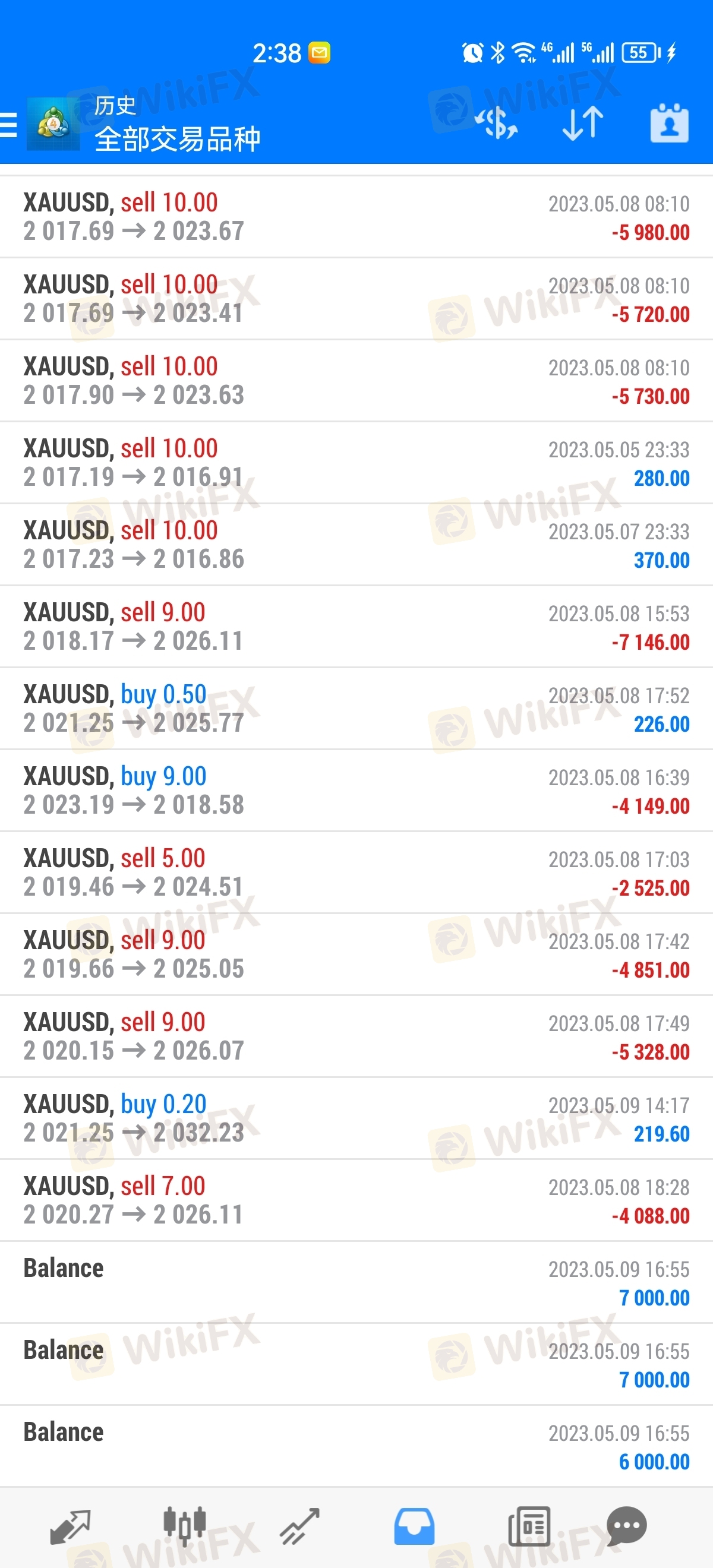View the sell 7.00 XAUUSD trade details
The image size is (713, 1568).
(x=356, y=1200)
